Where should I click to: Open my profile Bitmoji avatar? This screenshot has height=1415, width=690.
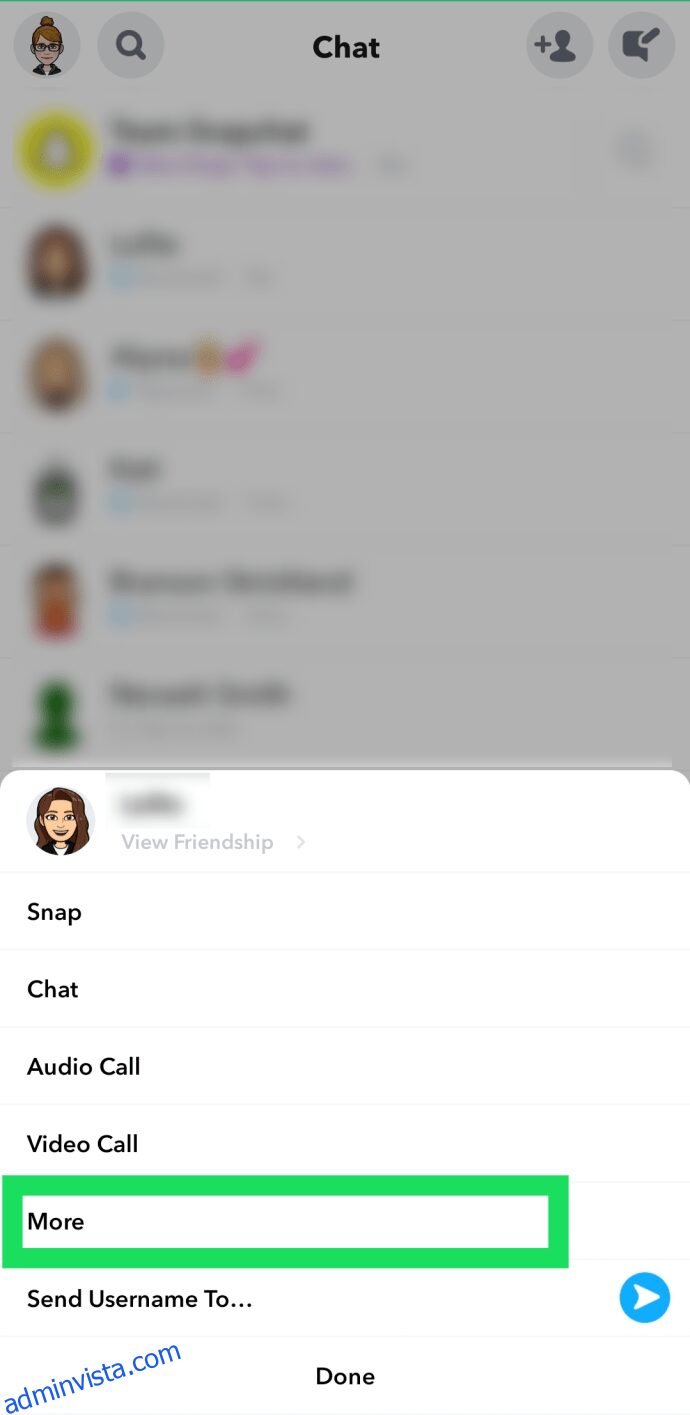click(46, 46)
